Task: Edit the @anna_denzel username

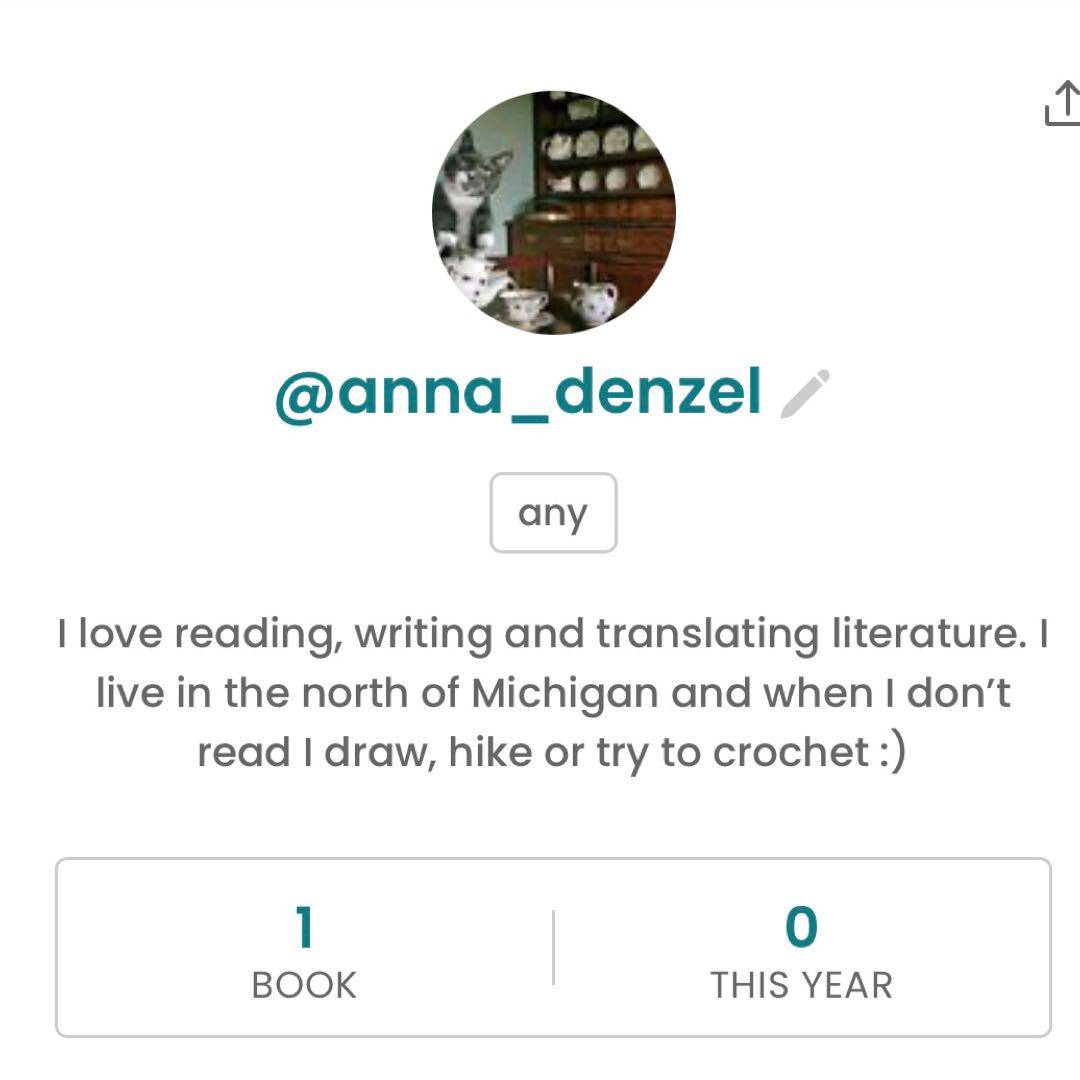Action: 805,393
